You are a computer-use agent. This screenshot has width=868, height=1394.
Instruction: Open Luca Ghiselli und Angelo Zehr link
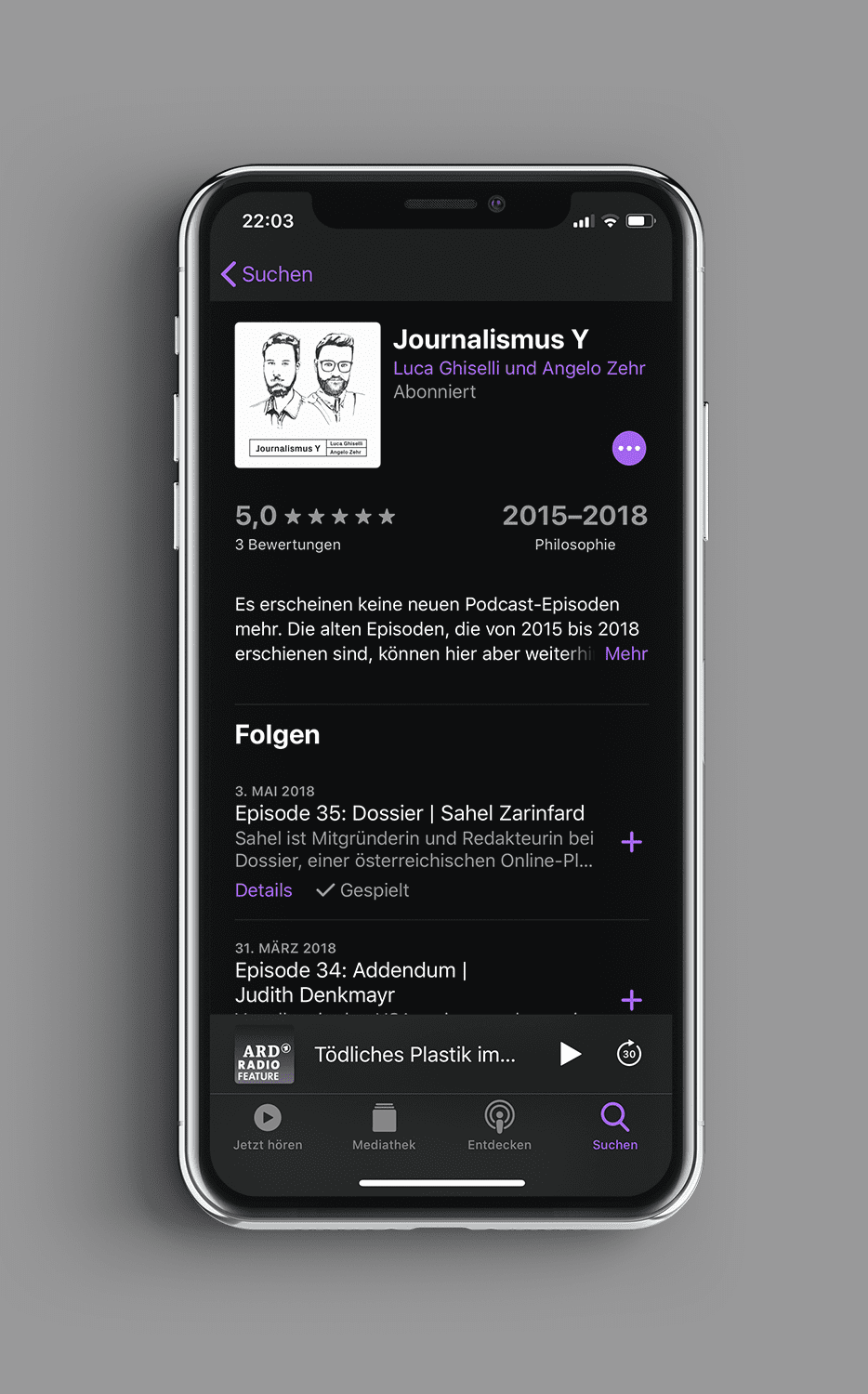519,368
